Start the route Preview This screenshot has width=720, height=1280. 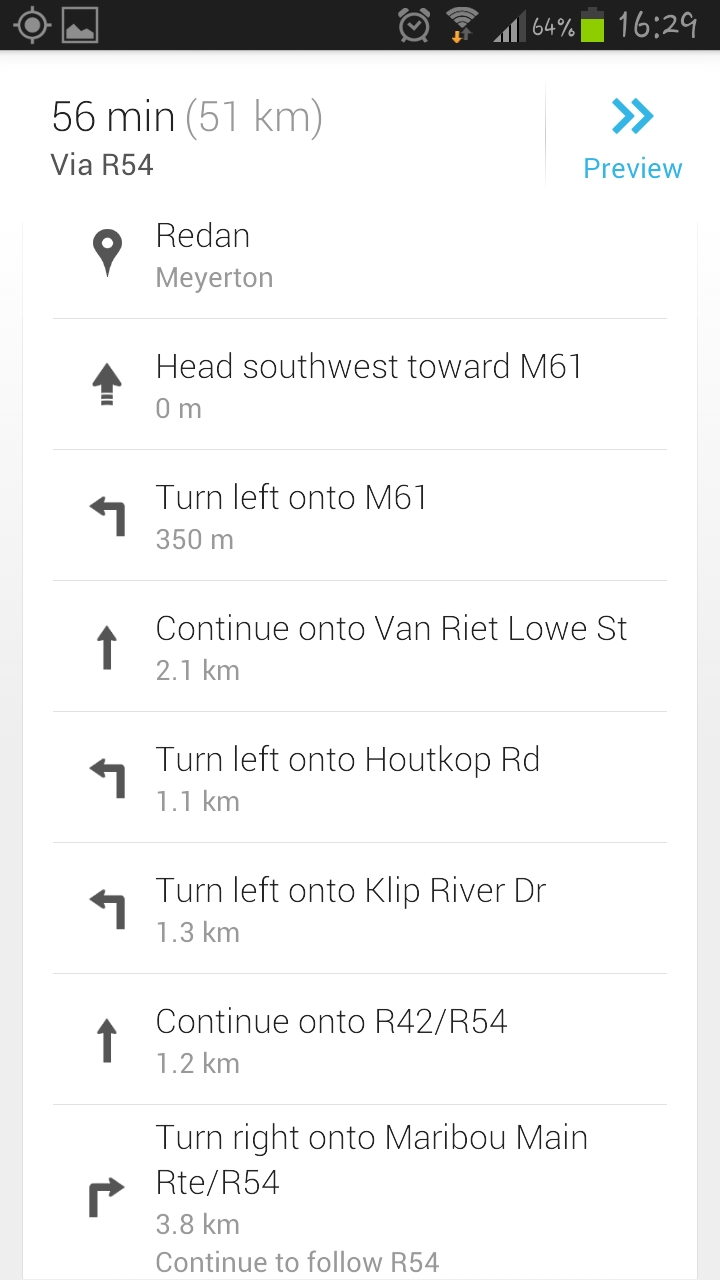pos(632,138)
